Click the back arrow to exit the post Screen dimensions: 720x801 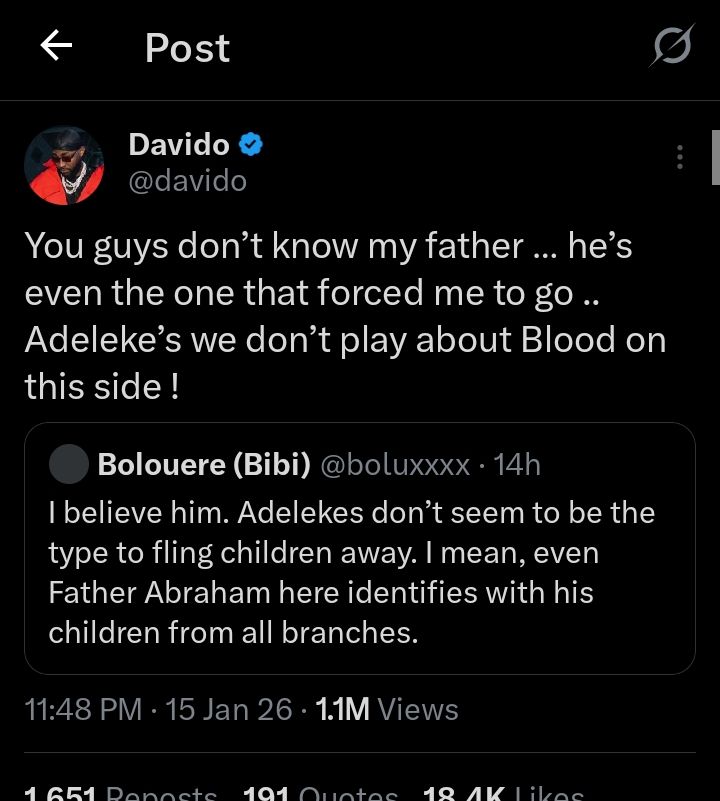click(57, 45)
